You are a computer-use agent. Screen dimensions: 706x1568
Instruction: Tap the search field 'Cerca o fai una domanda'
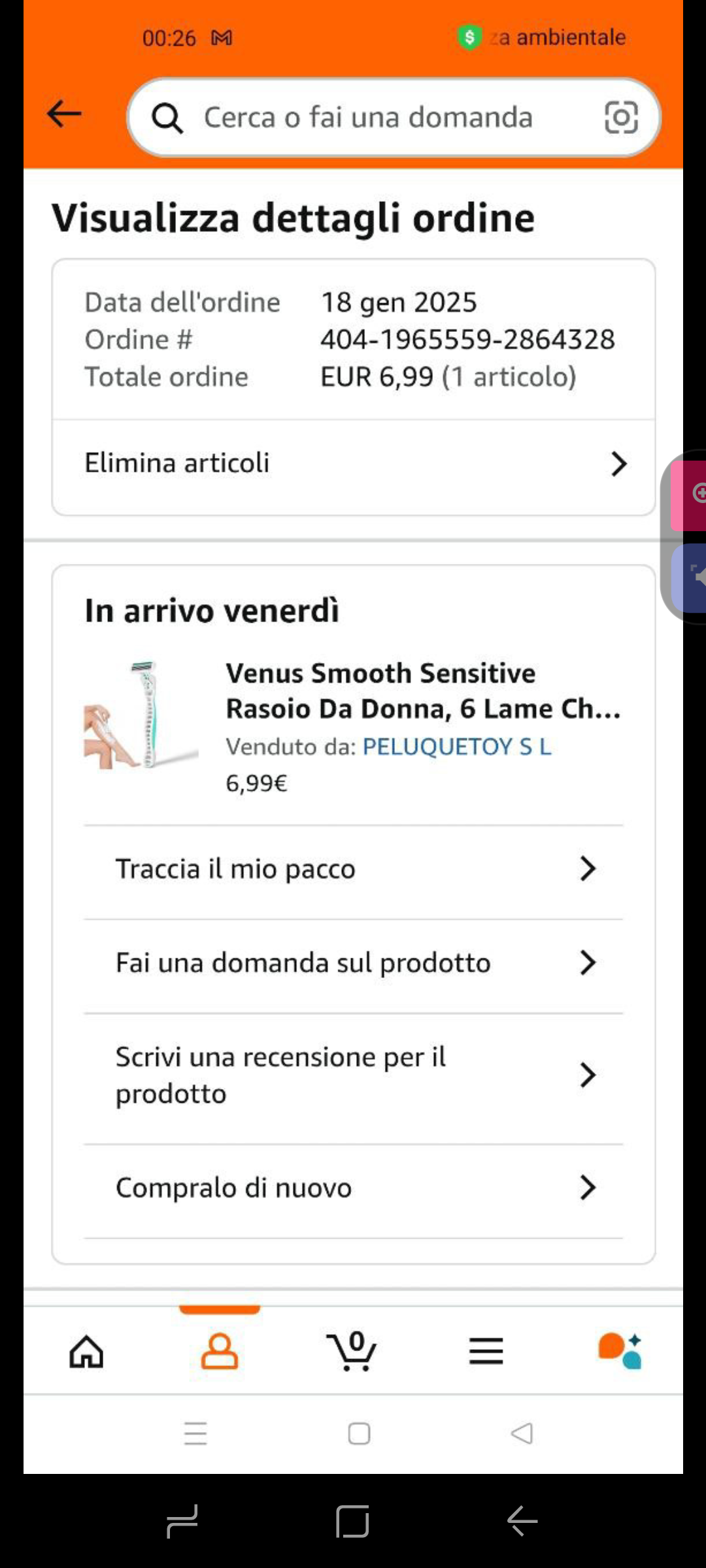[368, 118]
